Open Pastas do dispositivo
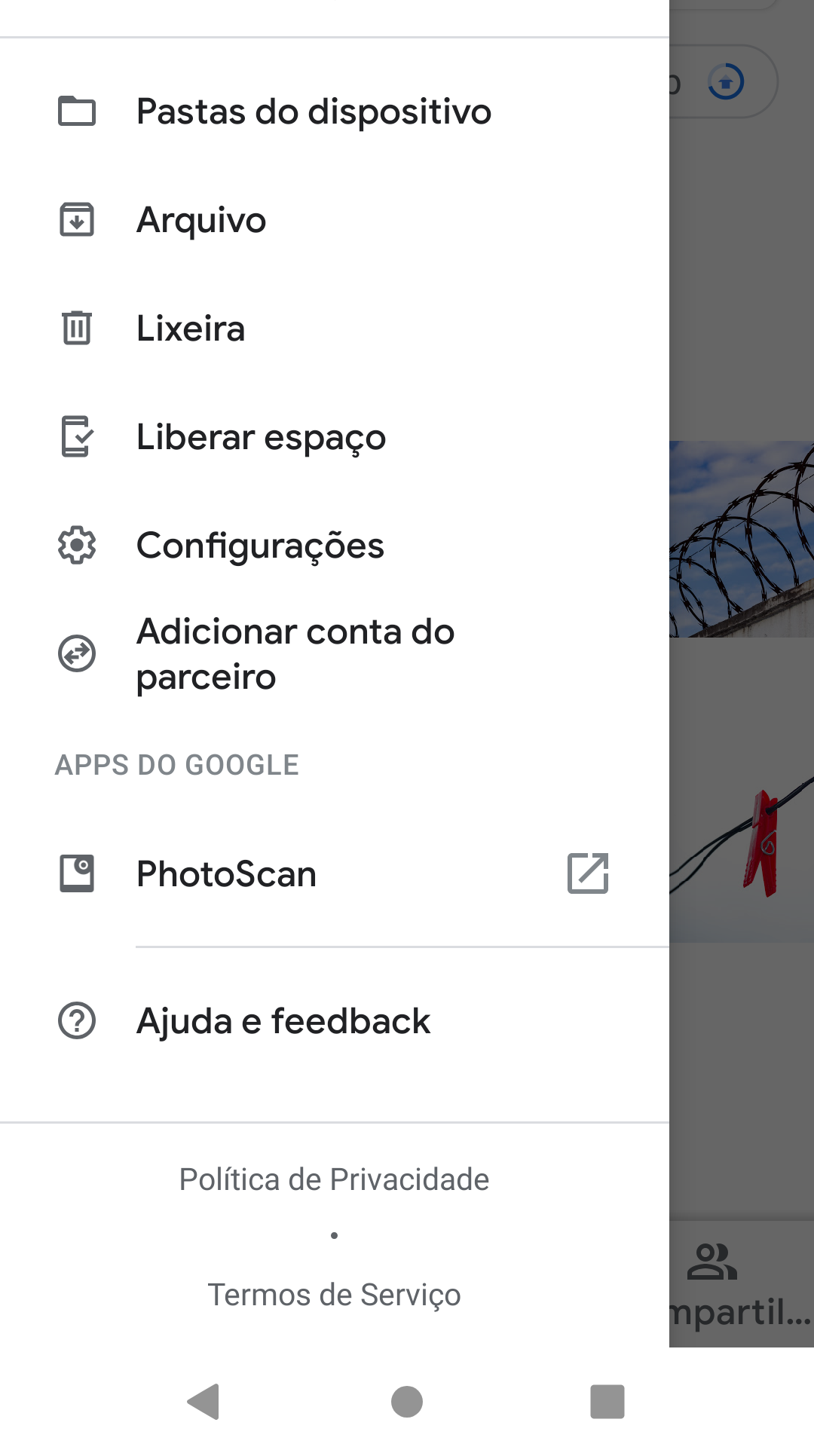The width and height of the screenshot is (814, 1456). coord(314,112)
